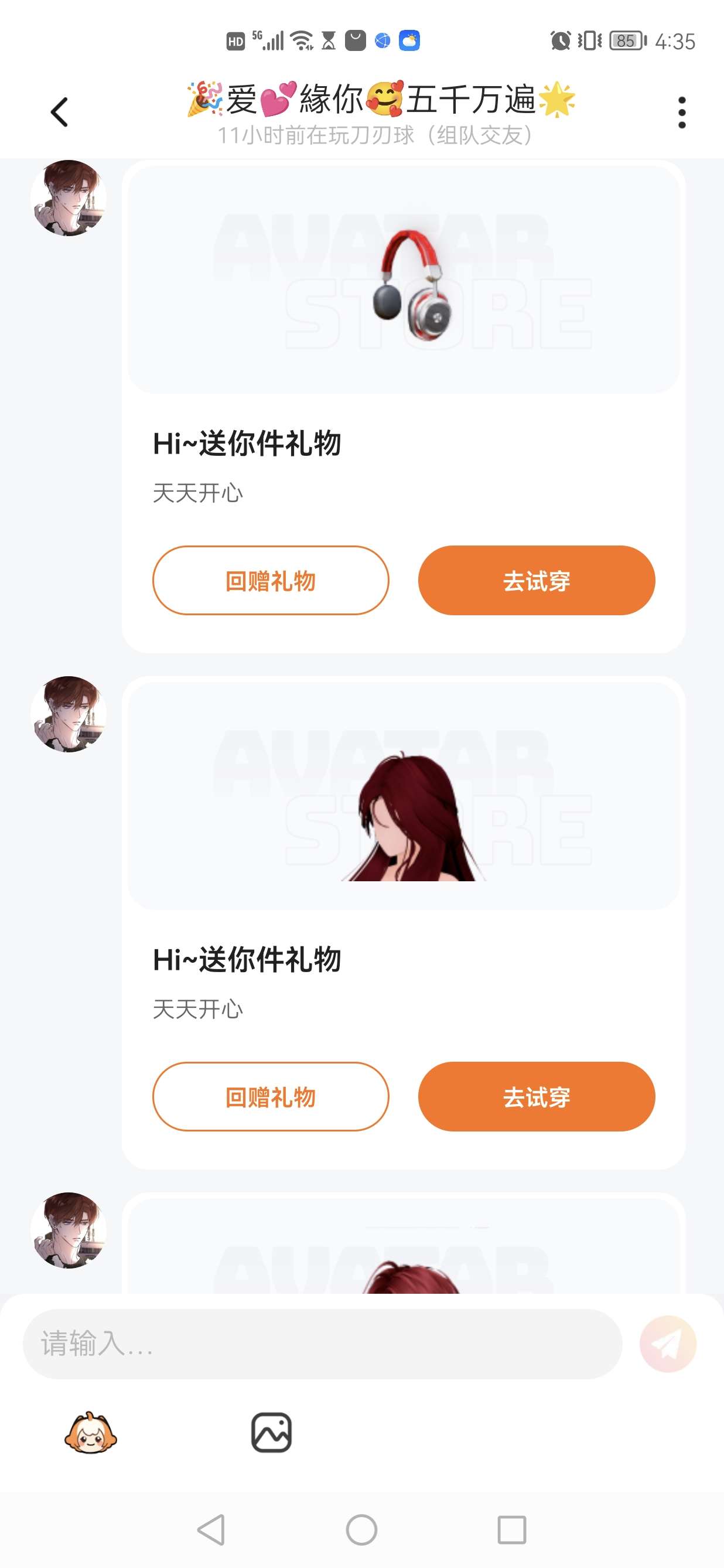Tap 回赠礼物 on the headphones gift
Screen dimensions: 724x1568
(270, 580)
